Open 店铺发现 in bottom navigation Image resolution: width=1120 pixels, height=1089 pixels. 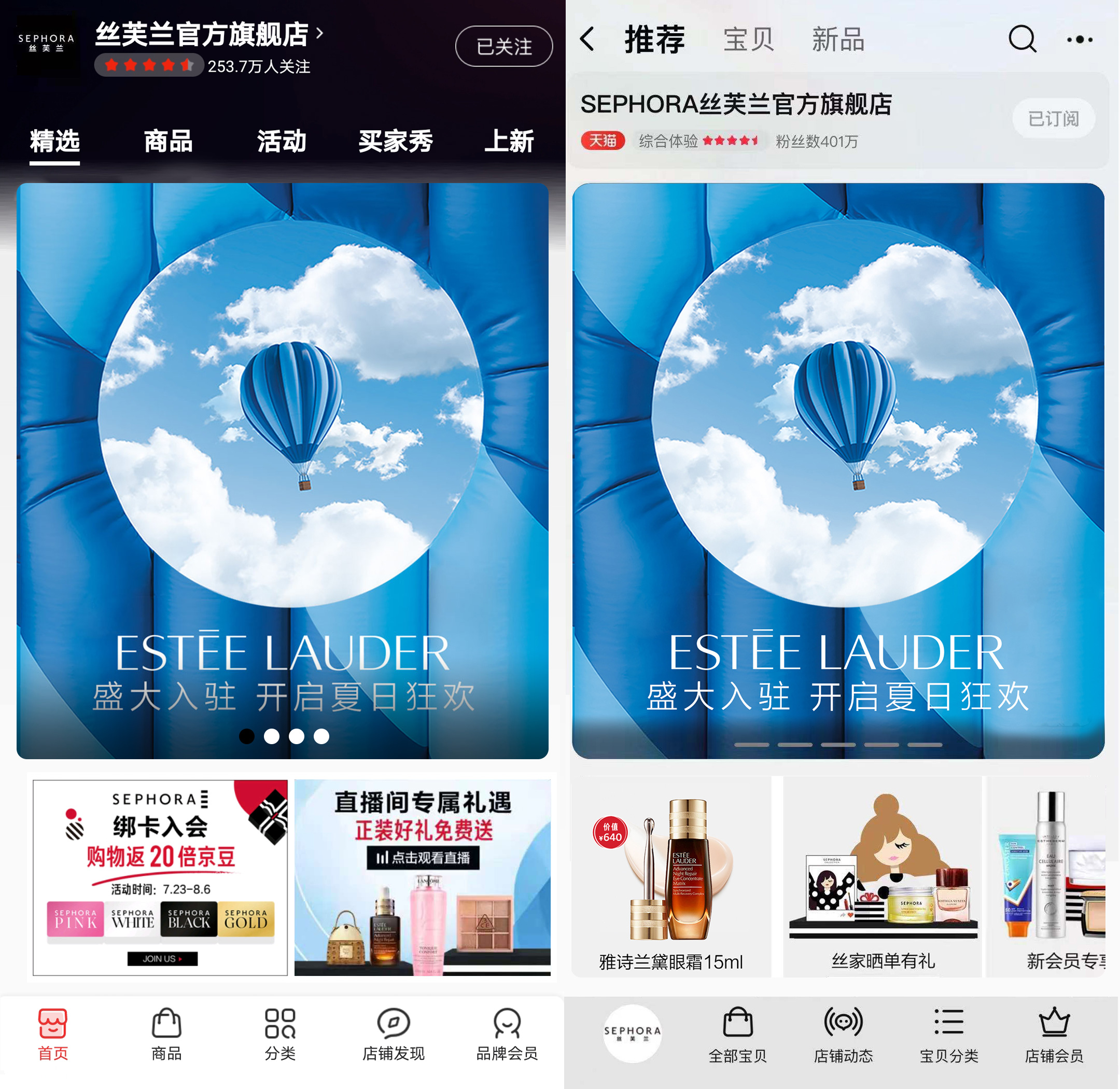[394, 1034]
